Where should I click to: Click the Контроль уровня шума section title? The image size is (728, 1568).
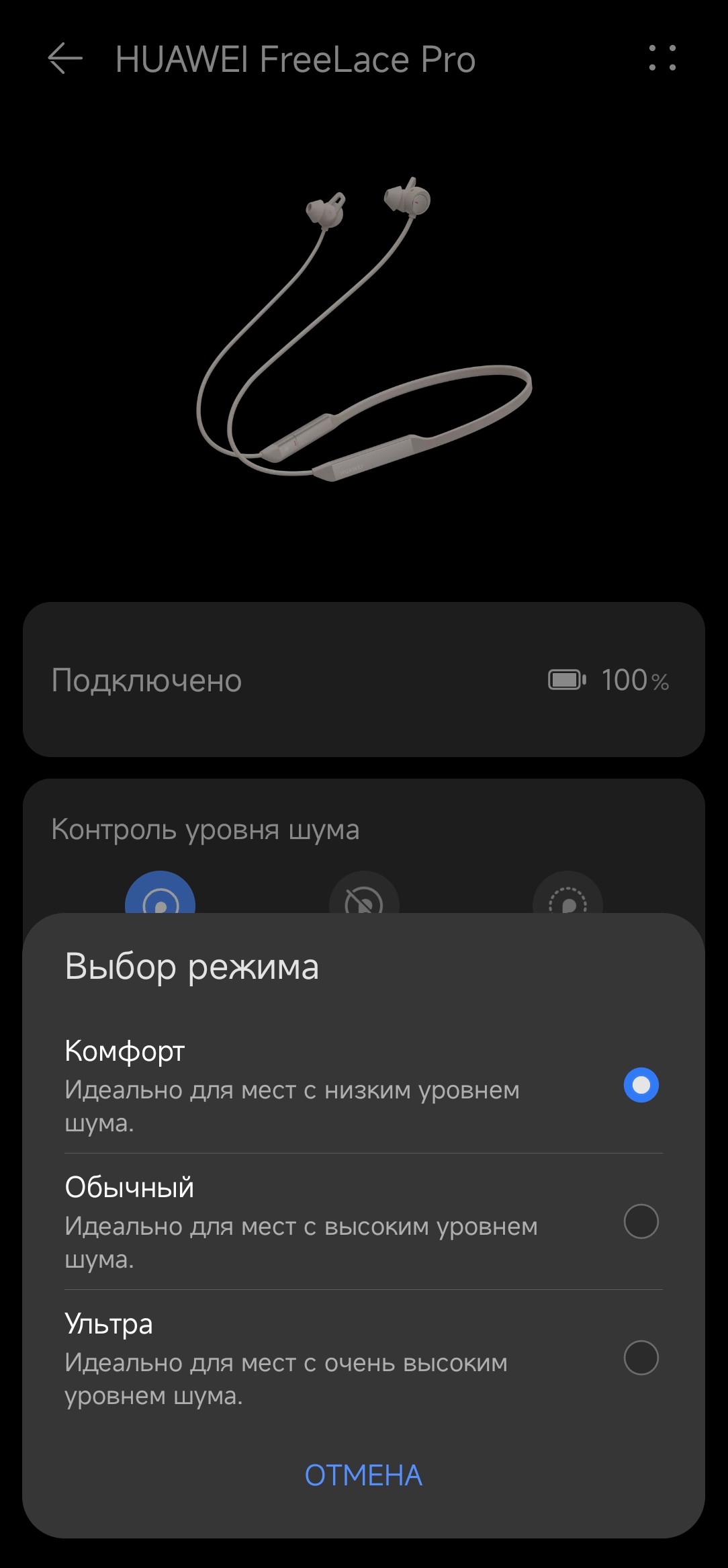(206, 828)
